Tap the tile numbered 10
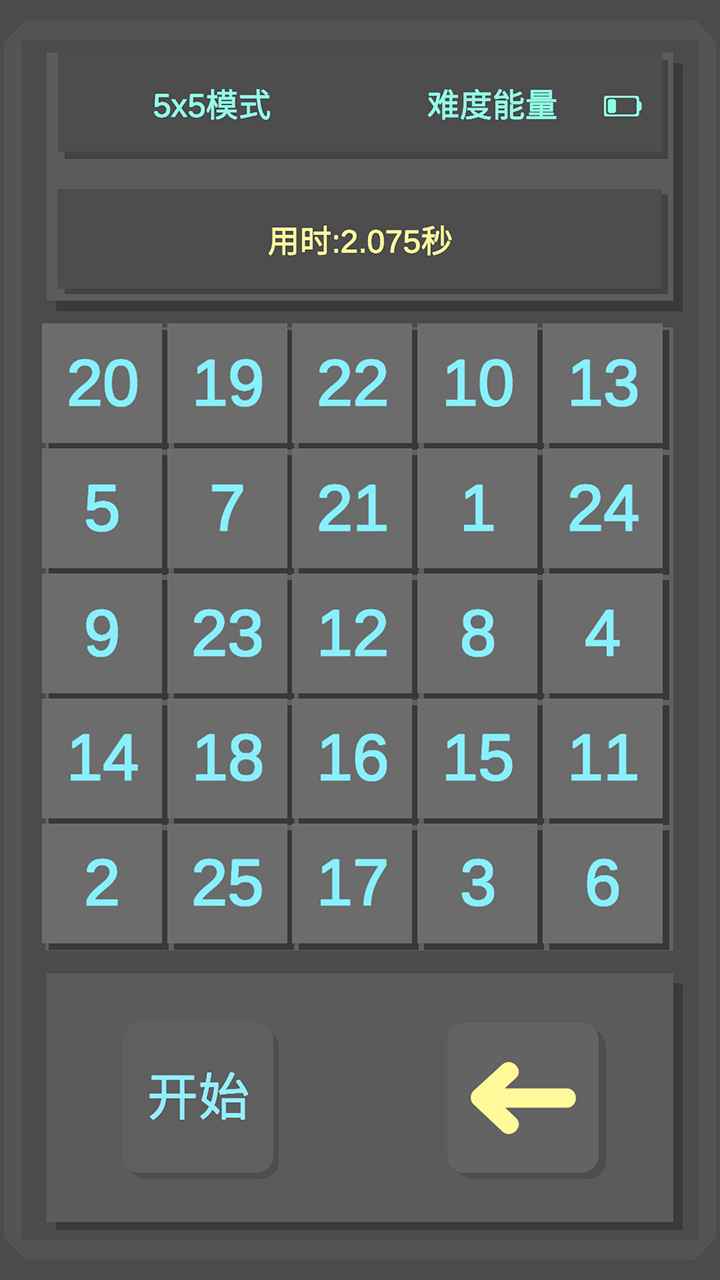 coord(478,383)
